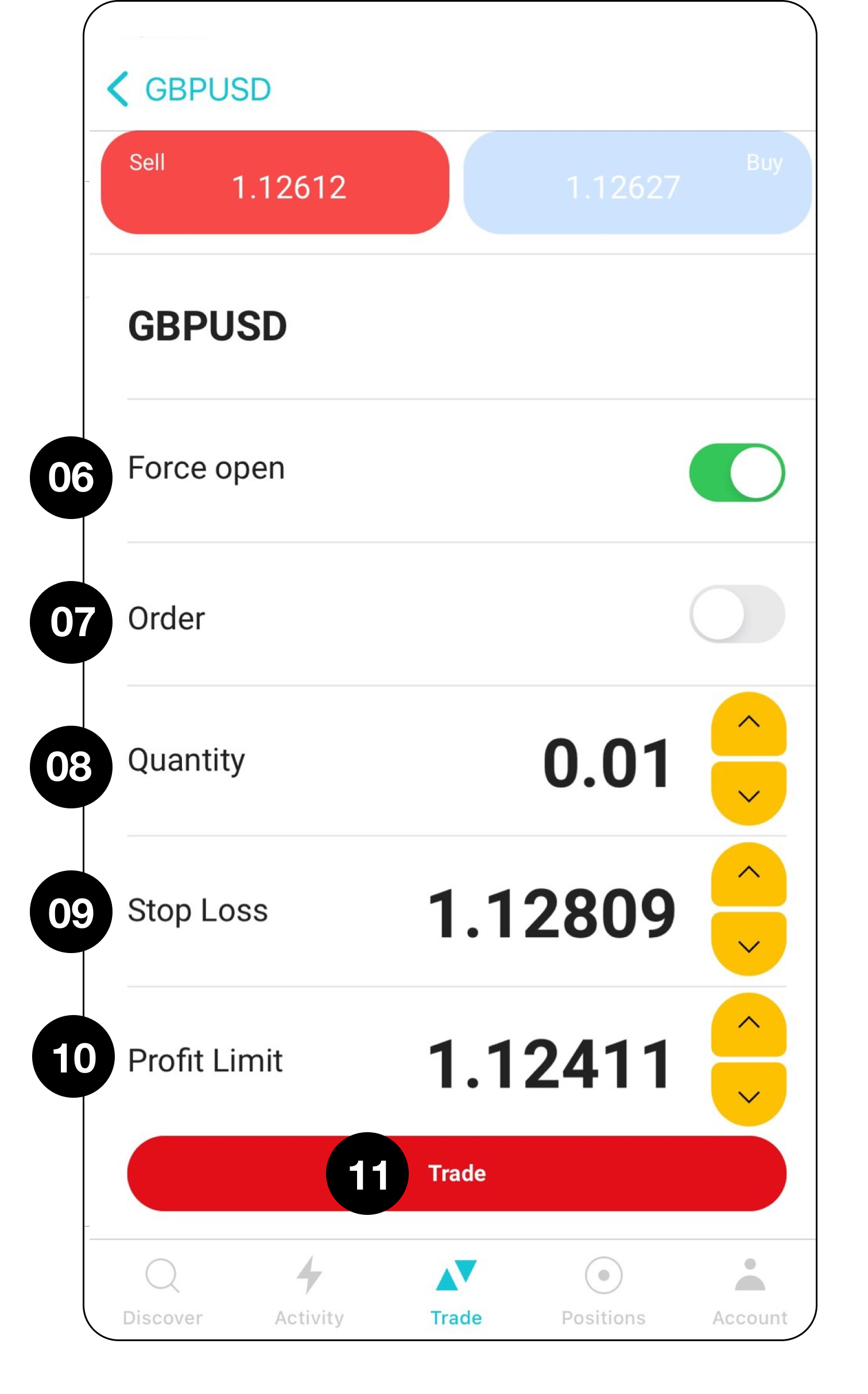The image size is (868, 1394).
Task: Enable the Order switch
Action: (737, 614)
